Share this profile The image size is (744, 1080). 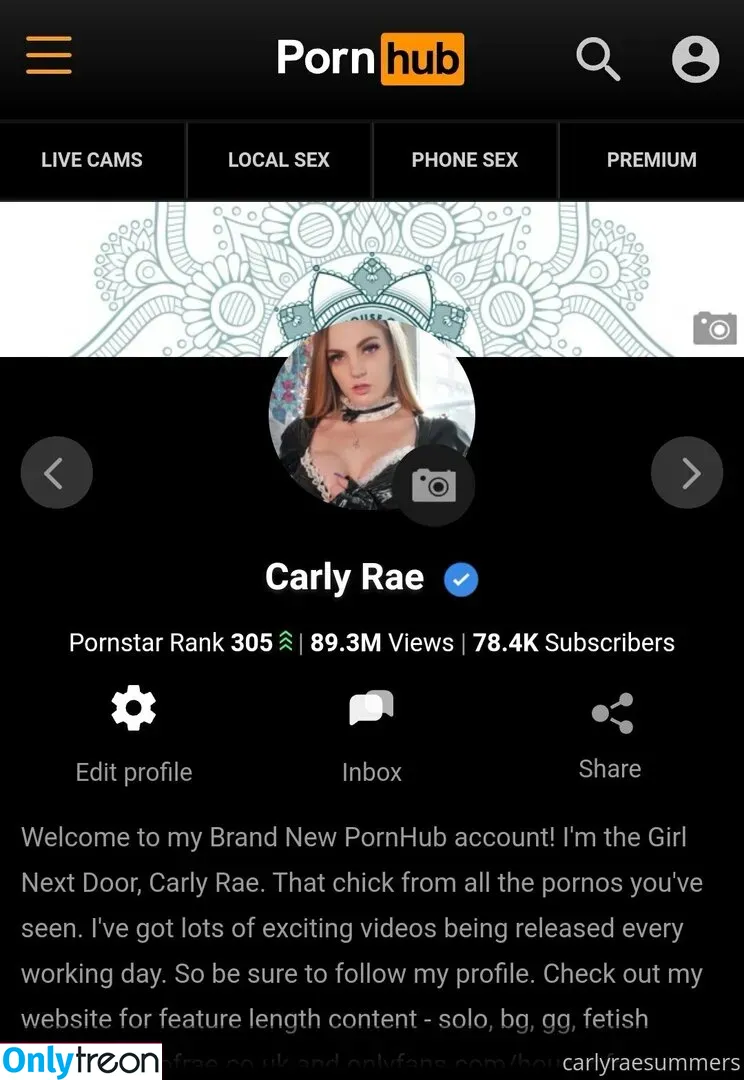coord(610,735)
